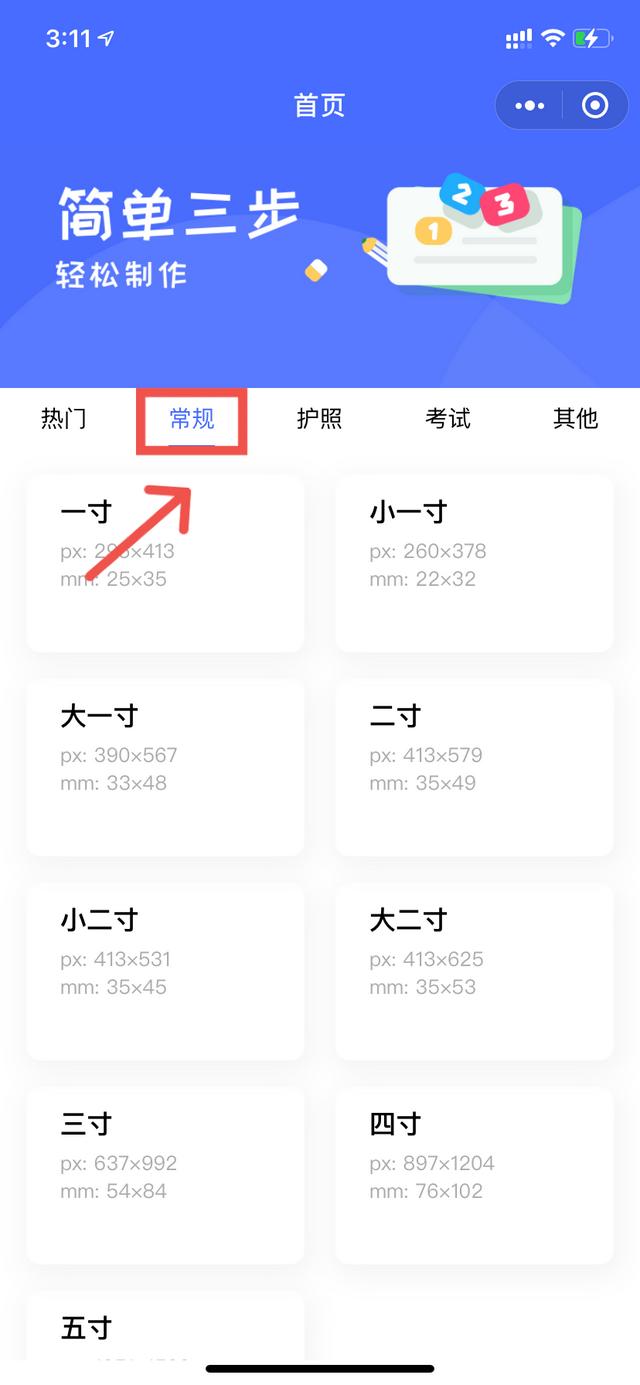Select the 大二寸 size card

(x=474, y=972)
